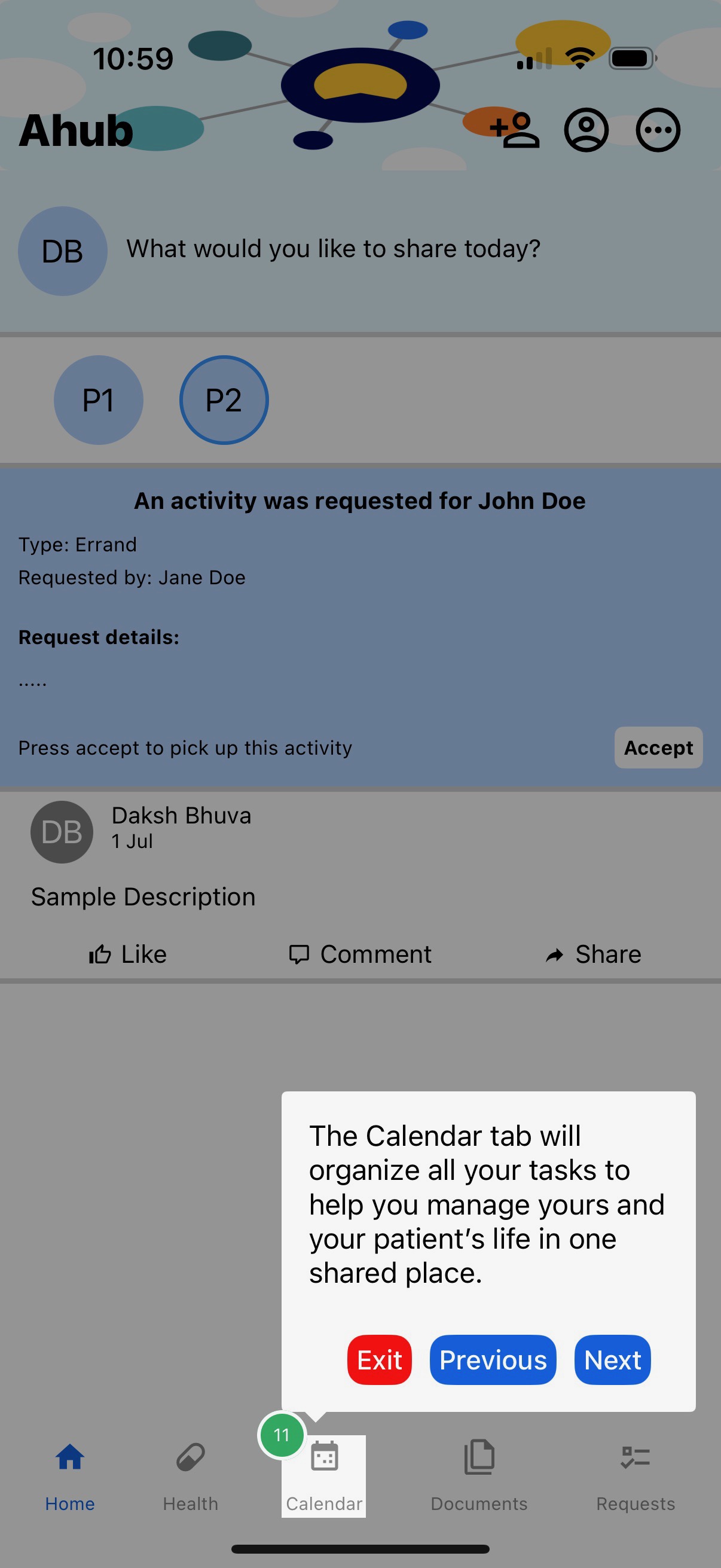Like Daksh Bhuva's post
This screenshot has width=721, height=1568.
tap(128, 954)
